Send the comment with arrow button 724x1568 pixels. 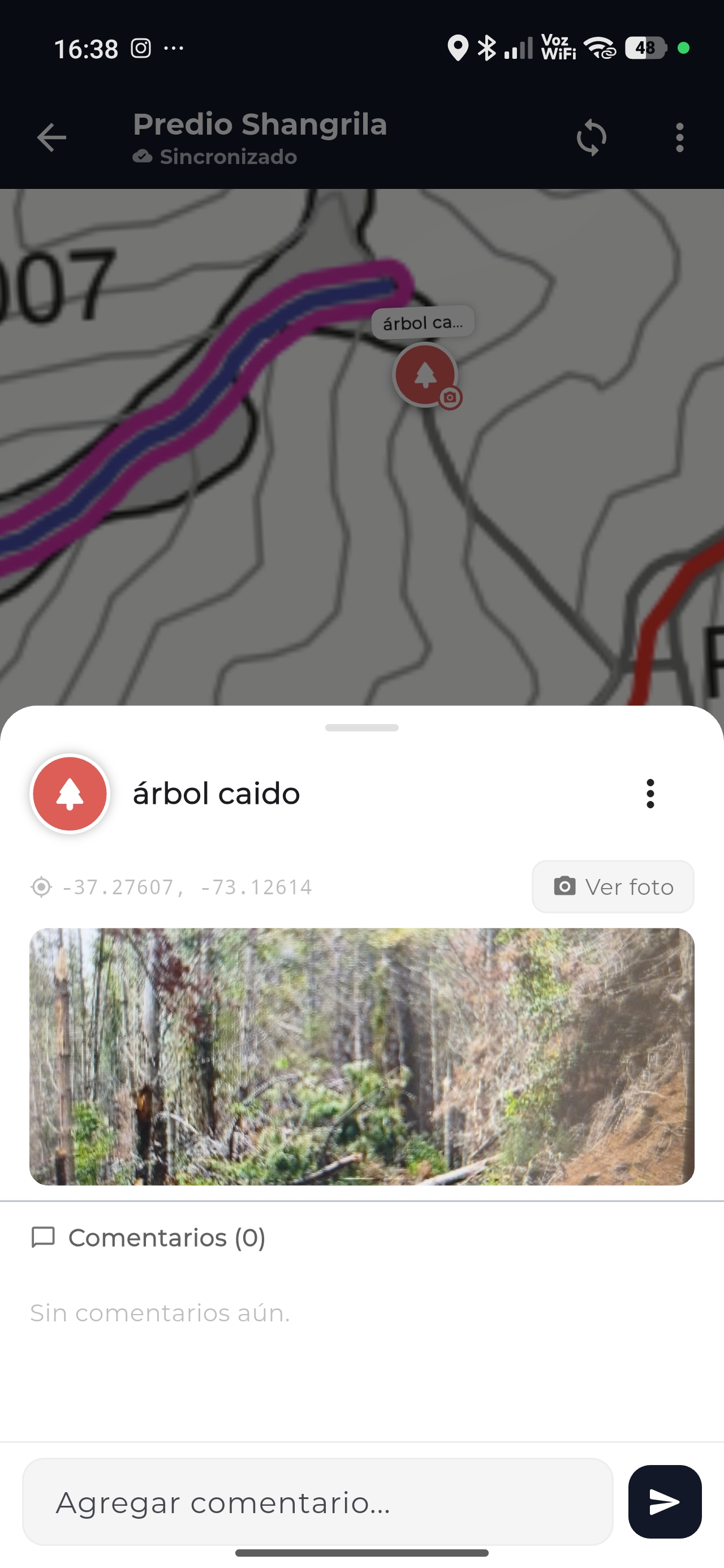pyautogui.click(x=664, y=1502)
